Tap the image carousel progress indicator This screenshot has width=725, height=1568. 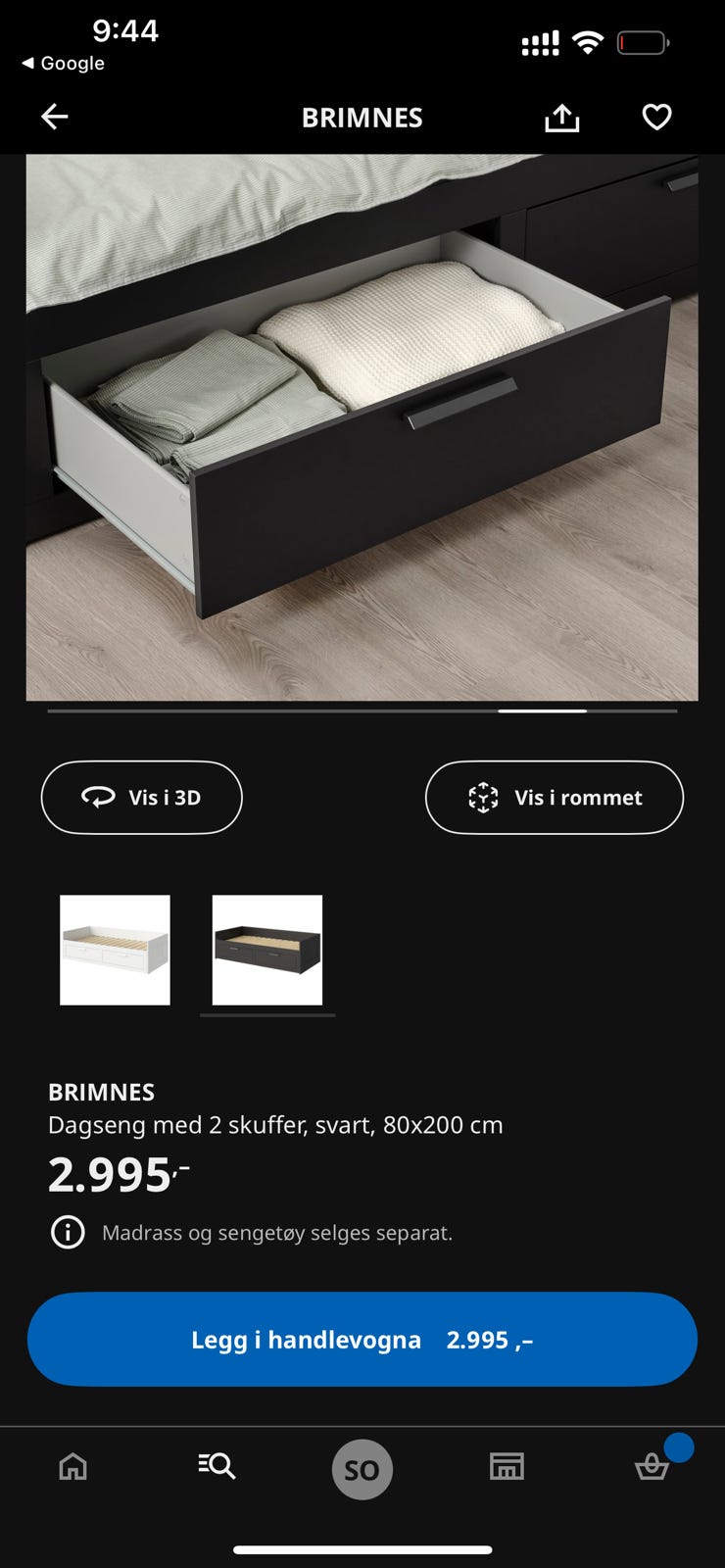tap(544, 711)
